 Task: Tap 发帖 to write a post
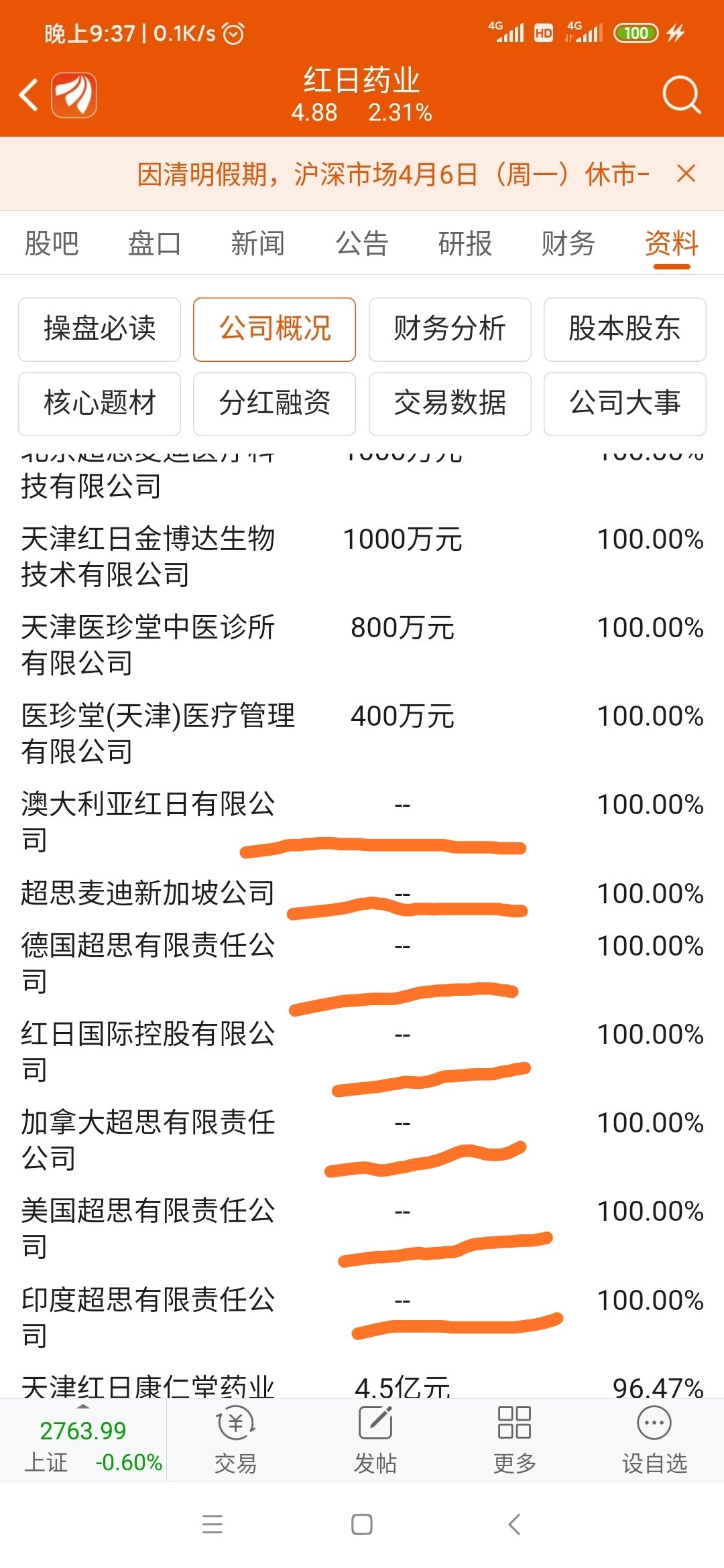(x=375, y=1439)
